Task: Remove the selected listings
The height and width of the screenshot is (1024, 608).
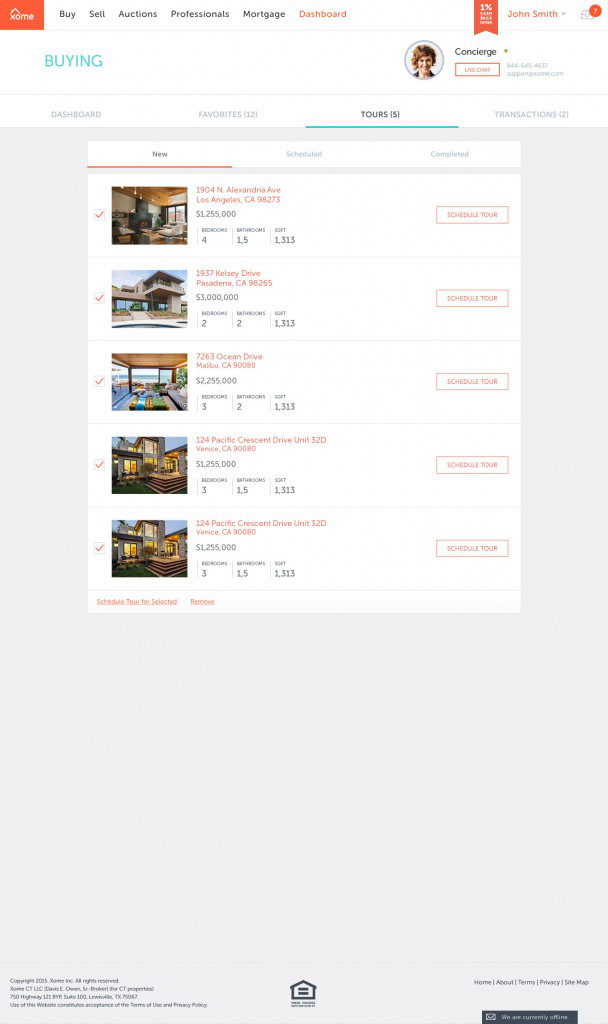Action: coord(202,602)
